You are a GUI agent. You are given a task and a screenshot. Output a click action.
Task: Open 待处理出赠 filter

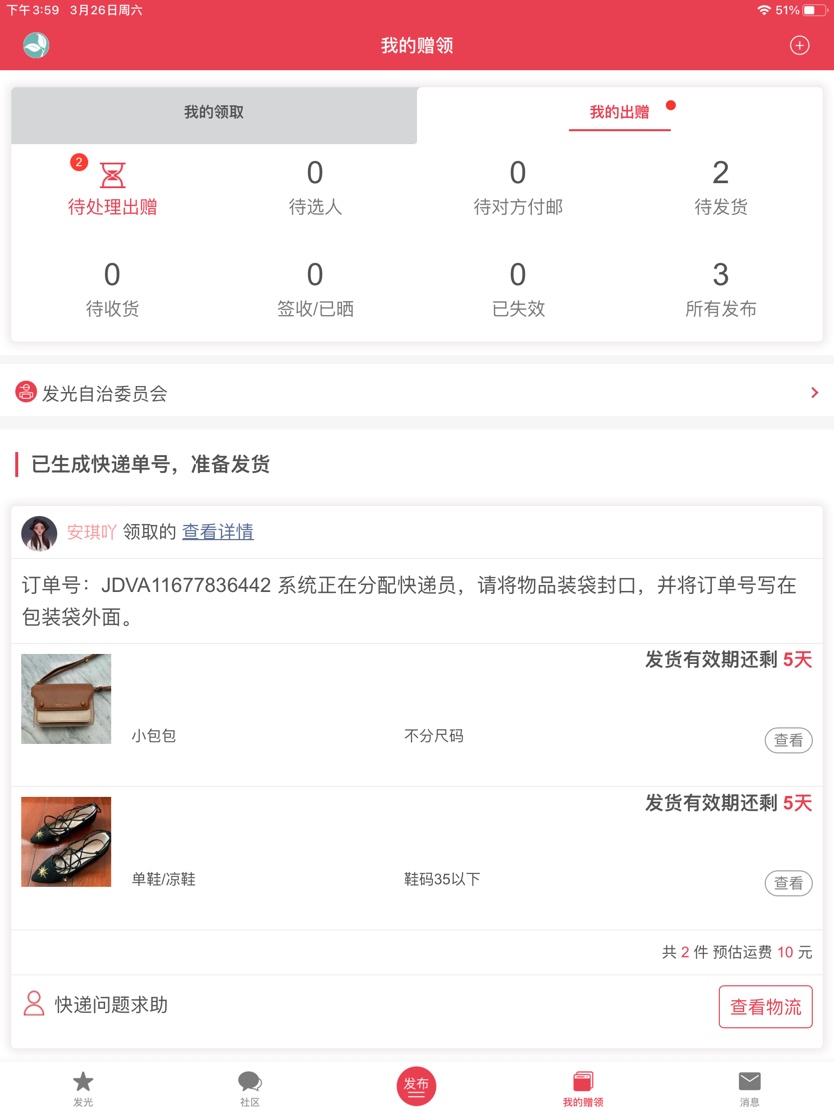[x=112, y=188]
